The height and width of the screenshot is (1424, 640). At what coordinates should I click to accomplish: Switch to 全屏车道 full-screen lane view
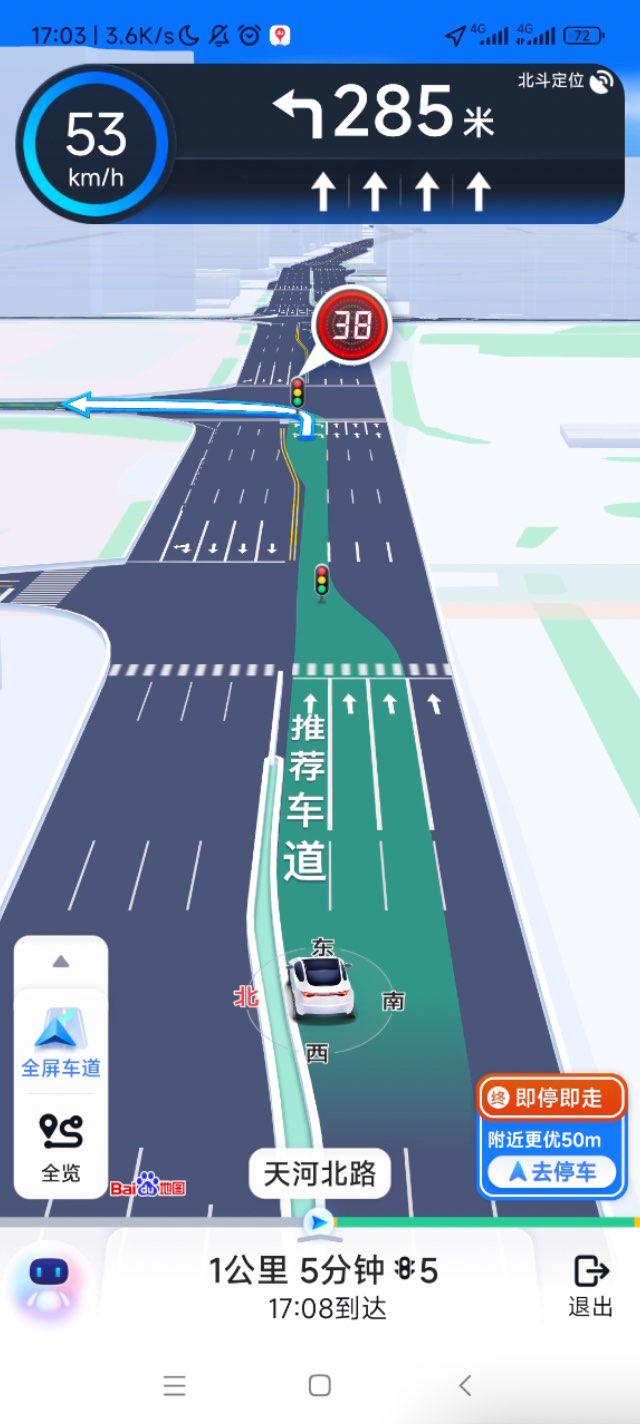click(x=61, y=1043)
